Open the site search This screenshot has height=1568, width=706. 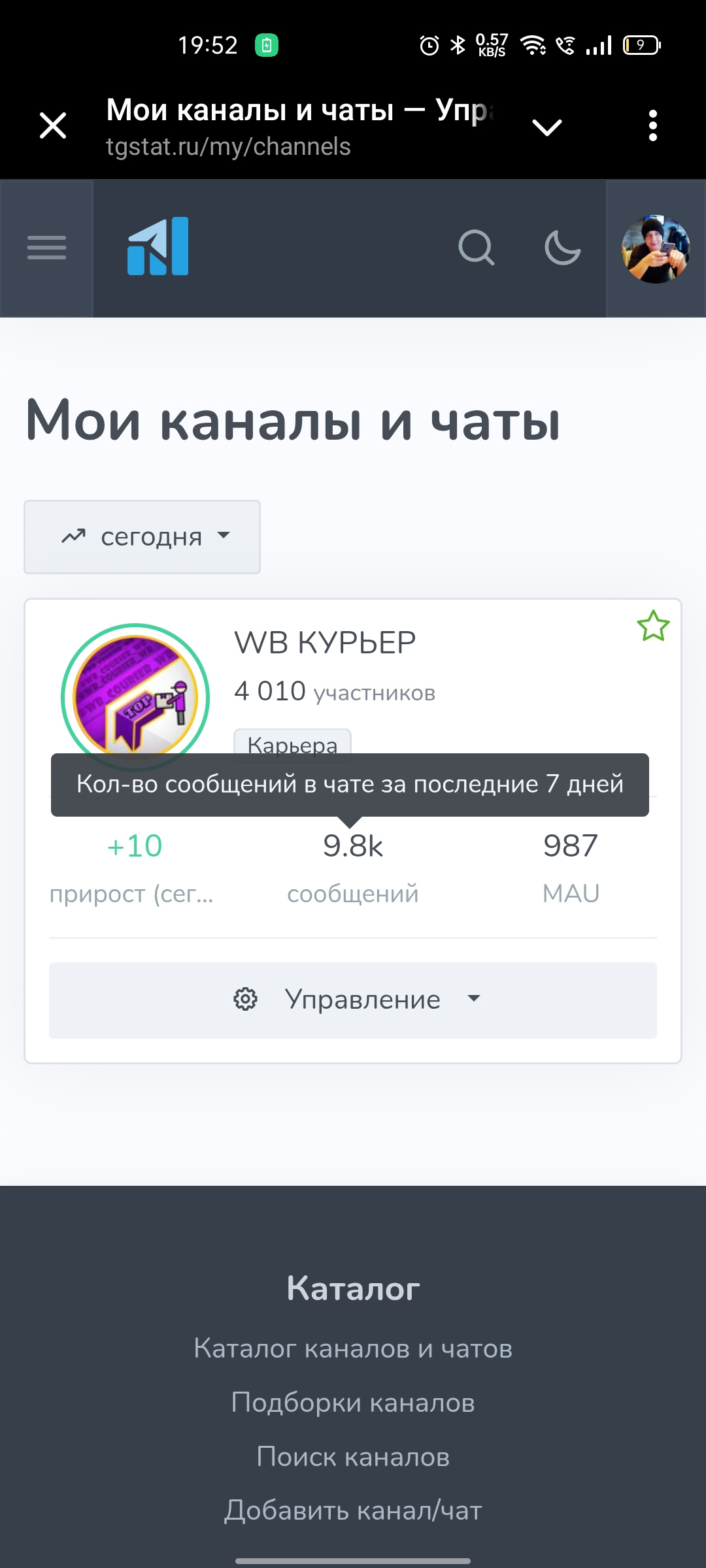coord(476,248)
